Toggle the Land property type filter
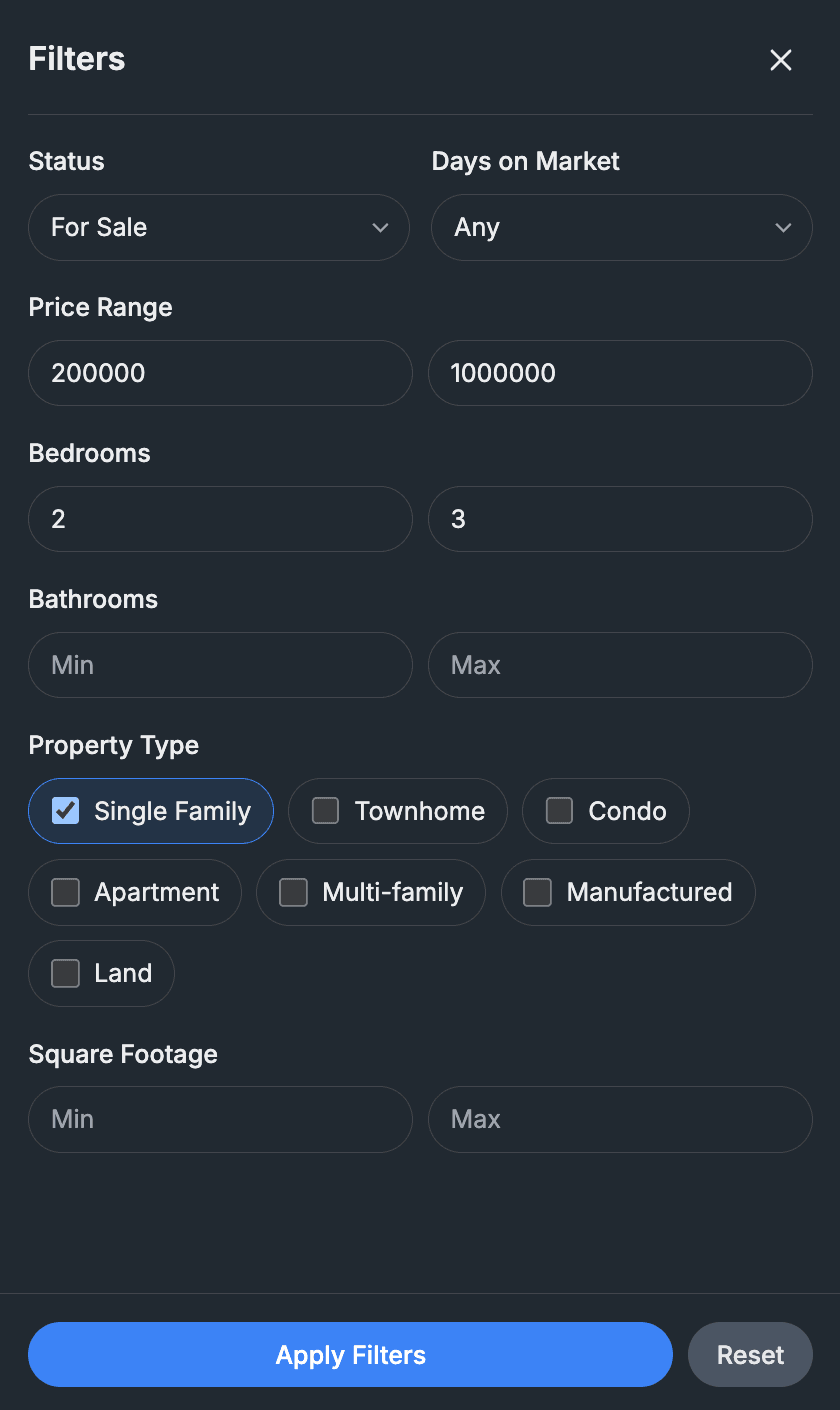The image size is (840, 1410). [101, 972]
